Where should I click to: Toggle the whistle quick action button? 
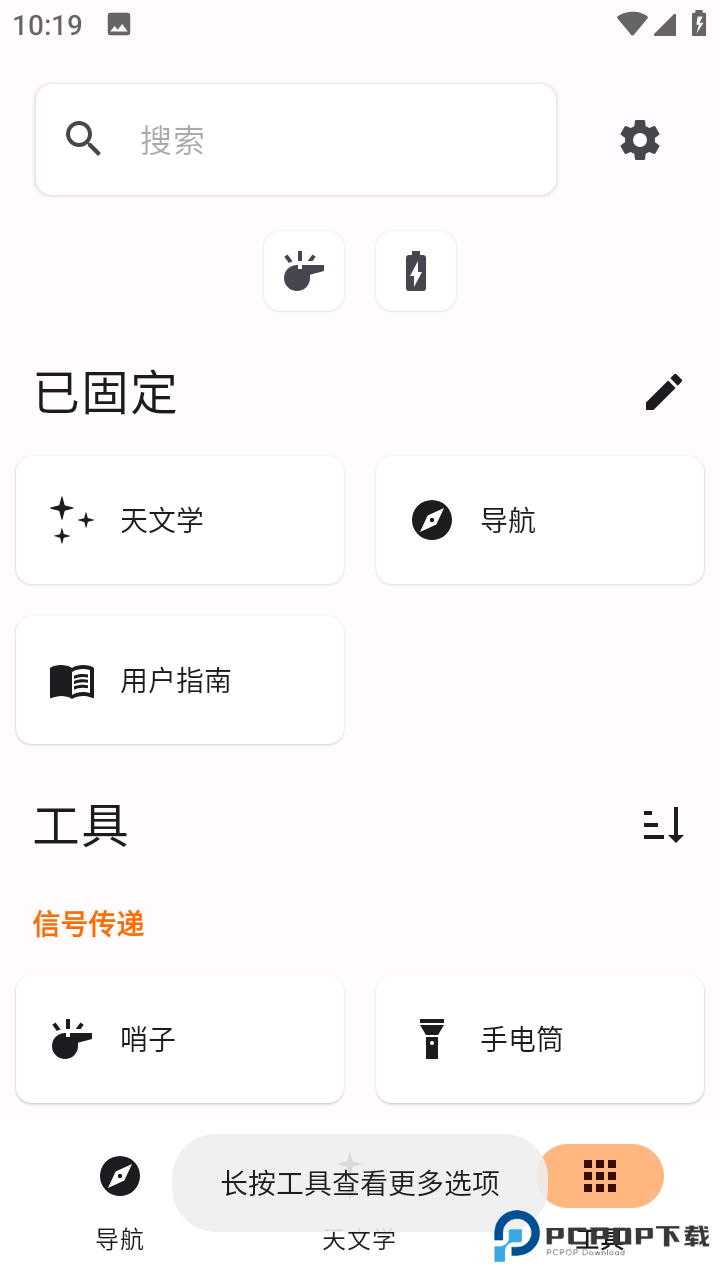303,271
